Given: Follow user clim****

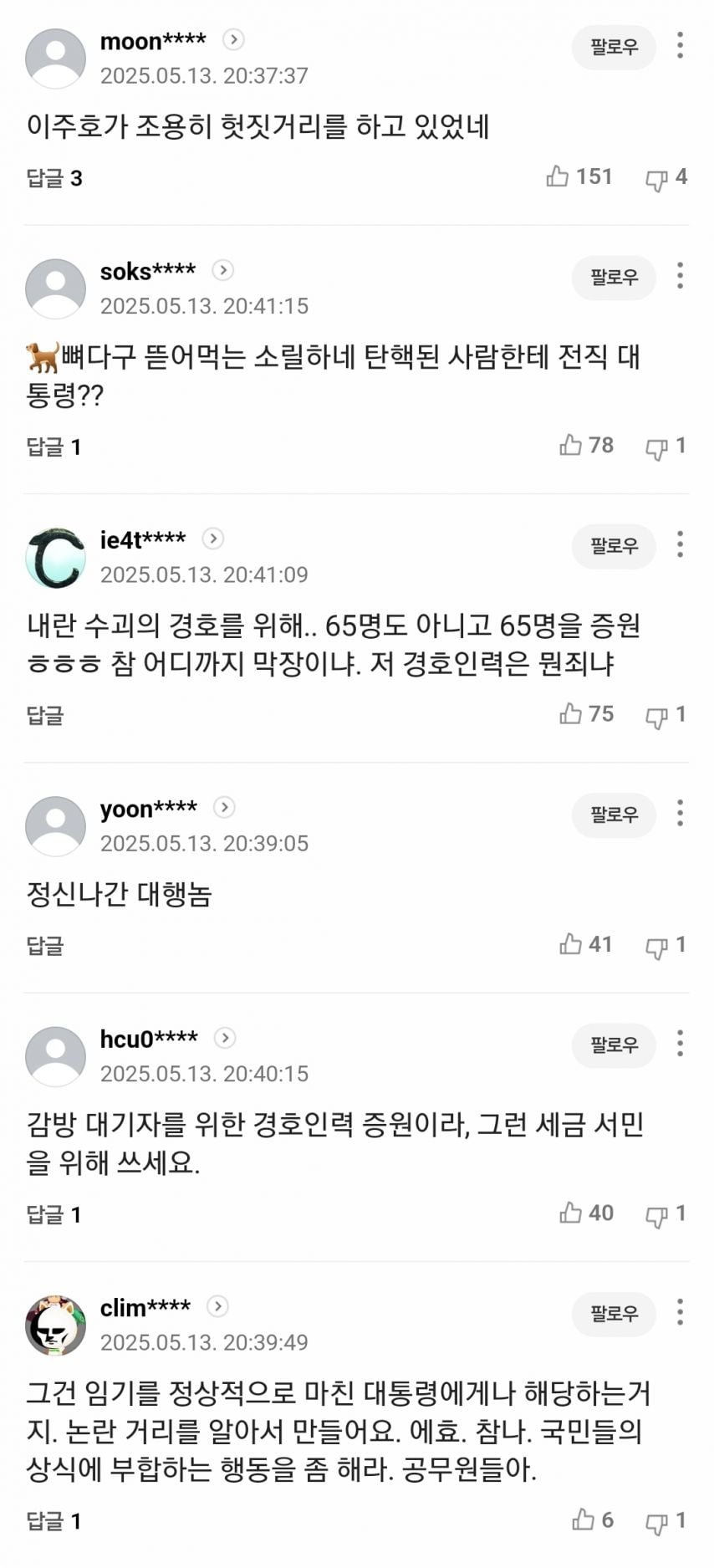Looking at the screenshot, I should (x=614, y=1313).
